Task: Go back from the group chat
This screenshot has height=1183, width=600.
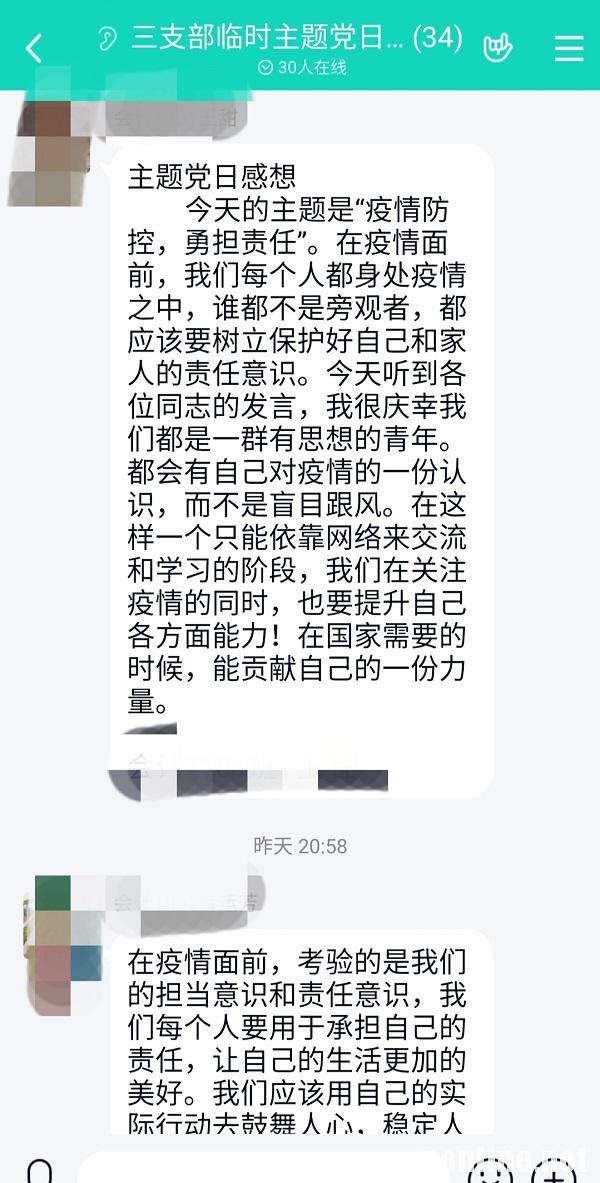Action: [x=33, y=48]
